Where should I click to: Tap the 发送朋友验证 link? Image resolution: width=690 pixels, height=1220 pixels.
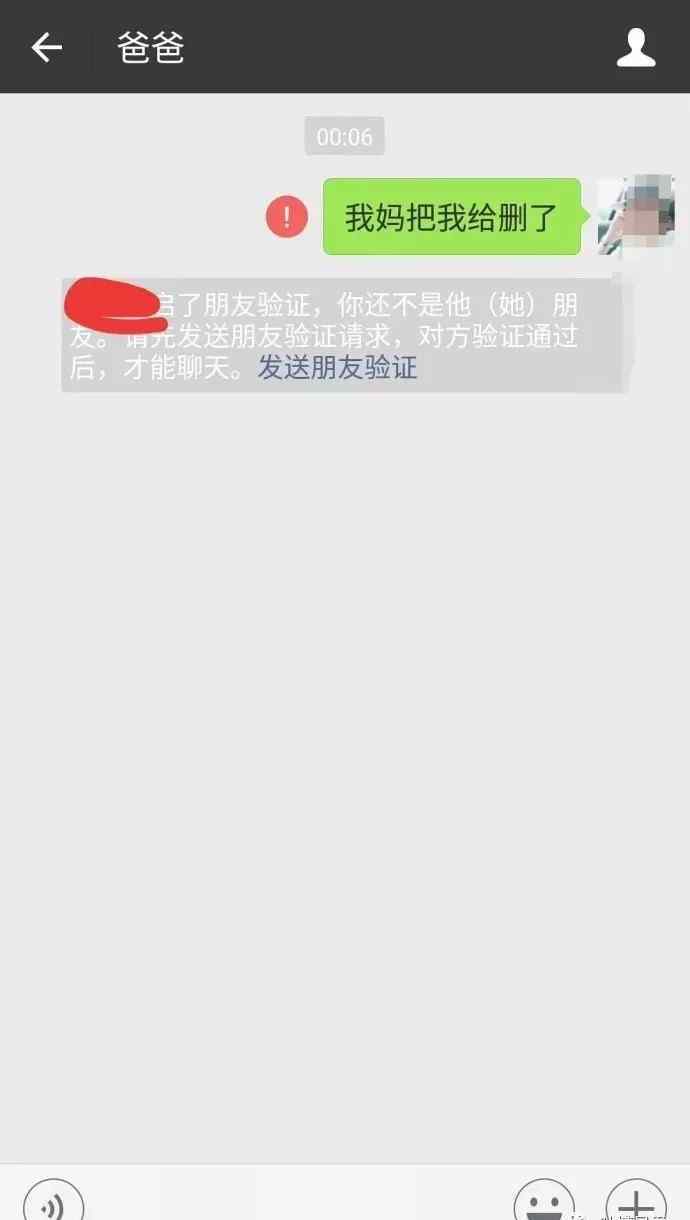tap(338, 368)
